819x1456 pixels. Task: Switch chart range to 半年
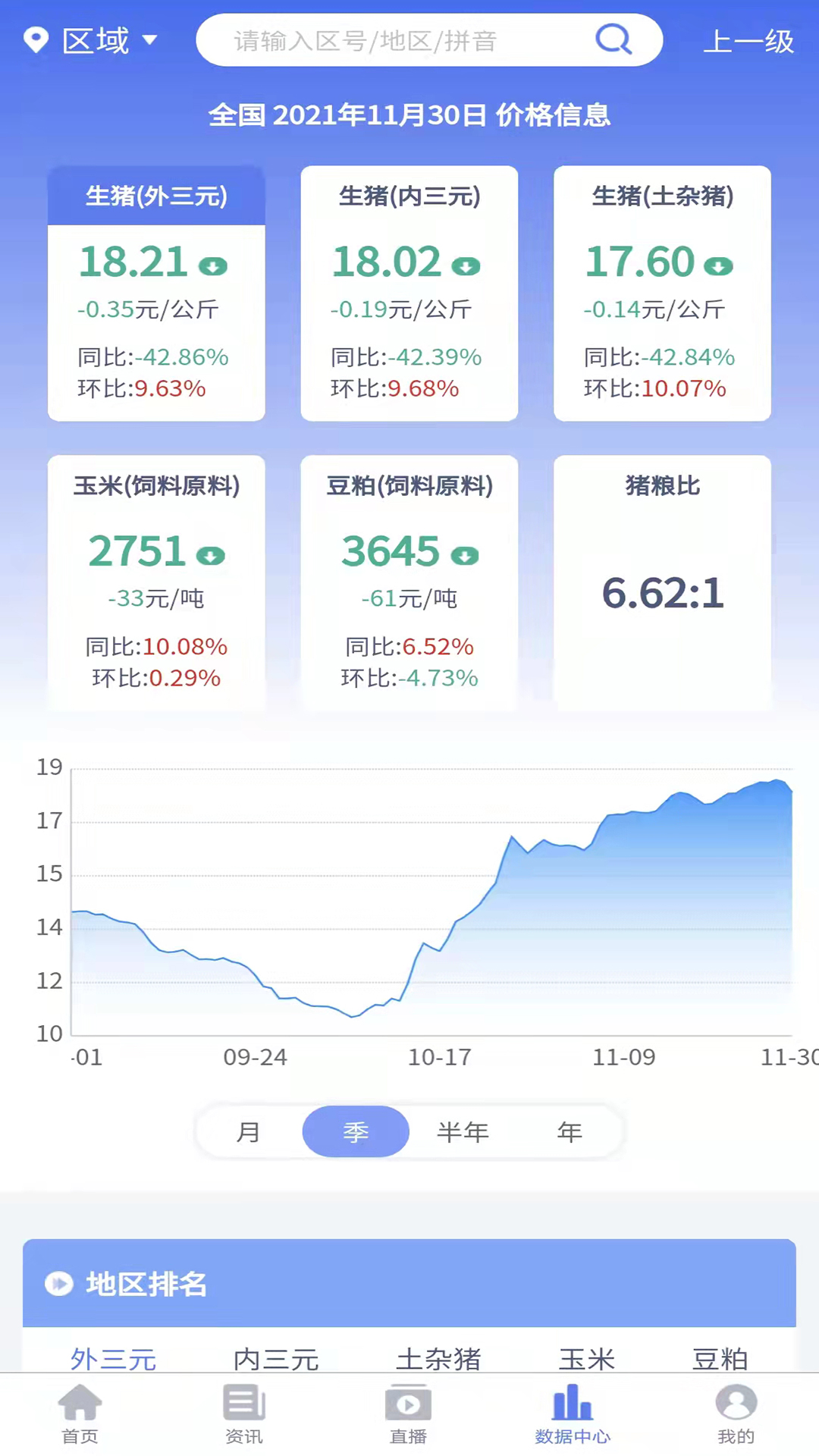point(463,1131)
